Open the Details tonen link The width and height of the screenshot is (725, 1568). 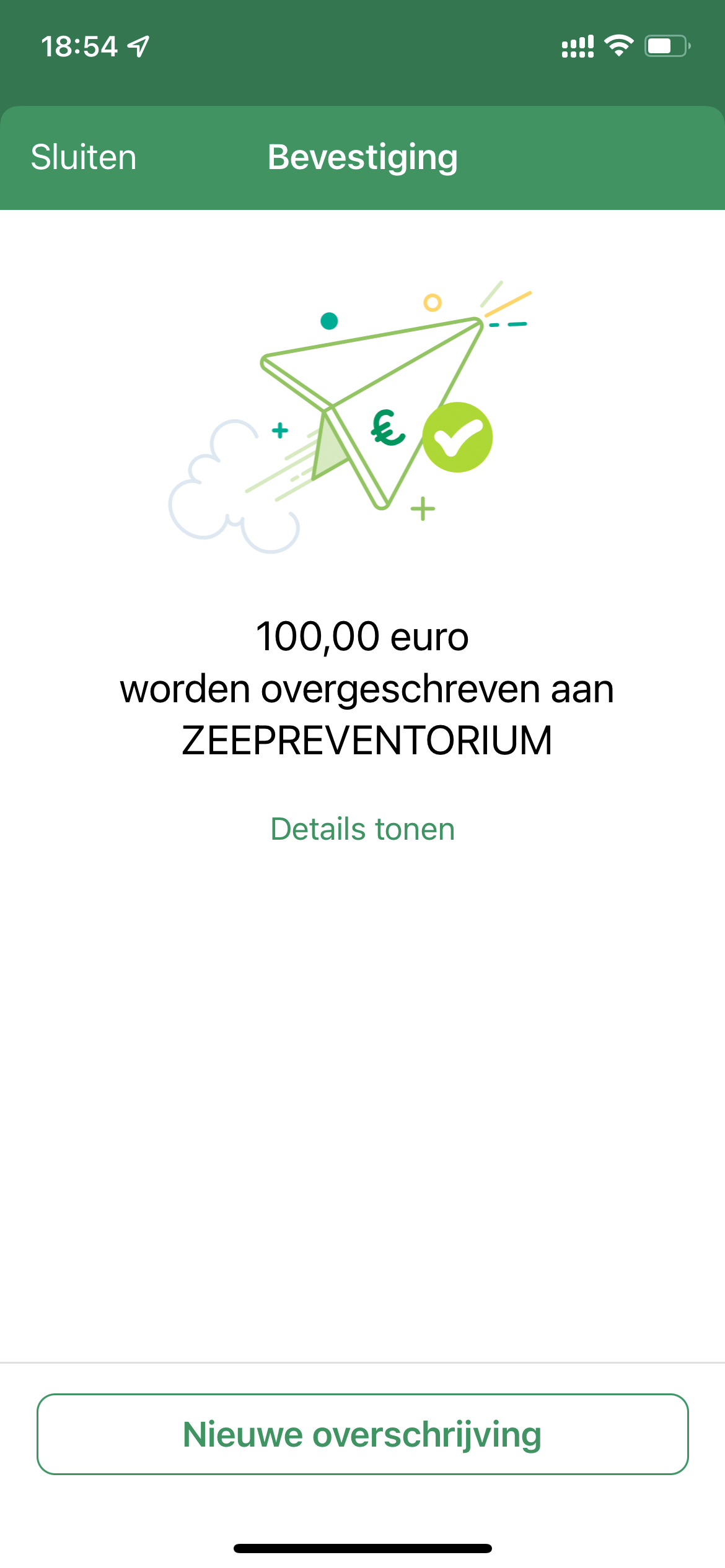coord(362,829)
